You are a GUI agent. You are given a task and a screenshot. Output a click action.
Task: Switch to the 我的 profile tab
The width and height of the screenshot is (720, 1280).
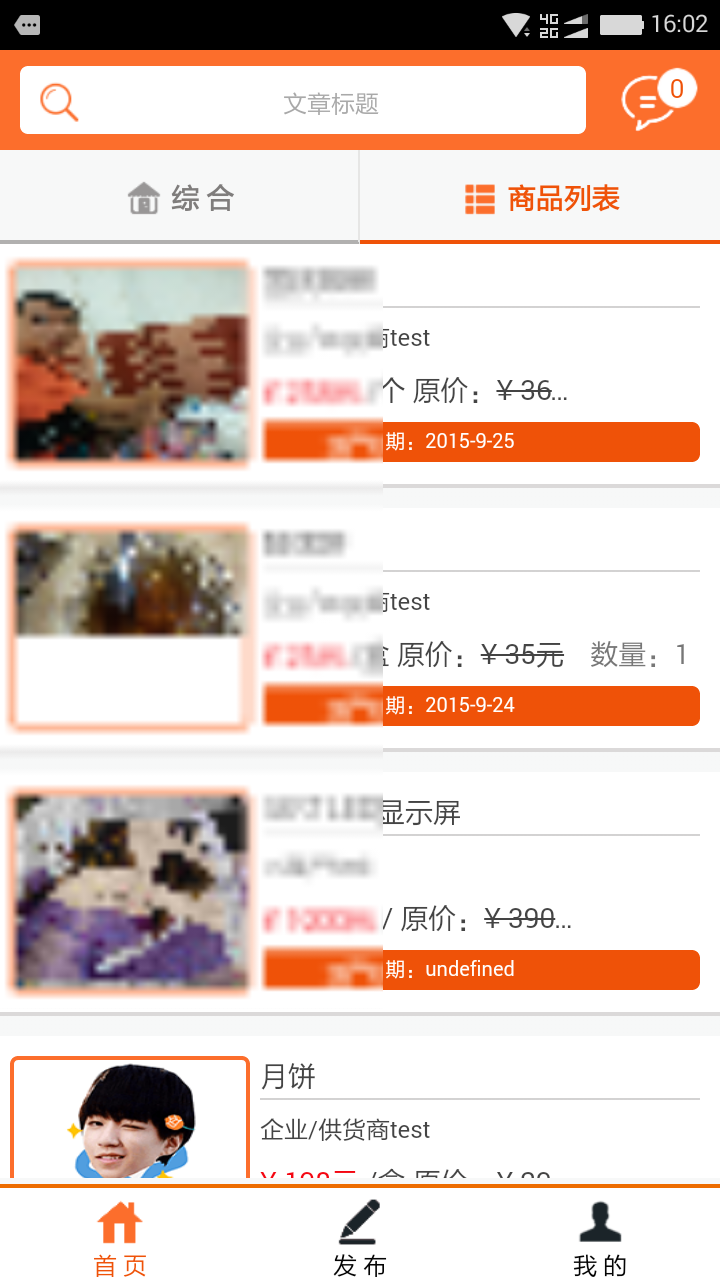point(600,1238)
